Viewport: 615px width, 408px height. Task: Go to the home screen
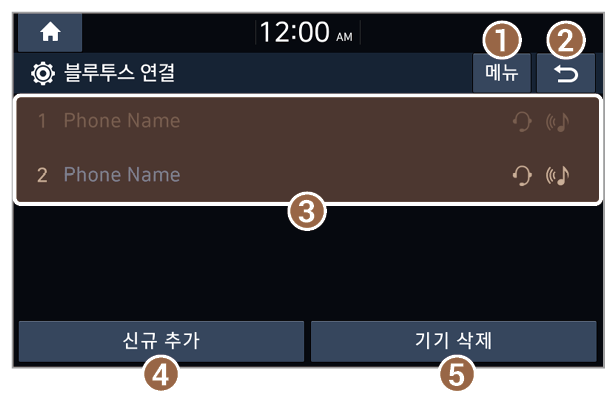[x=50, y=32]
